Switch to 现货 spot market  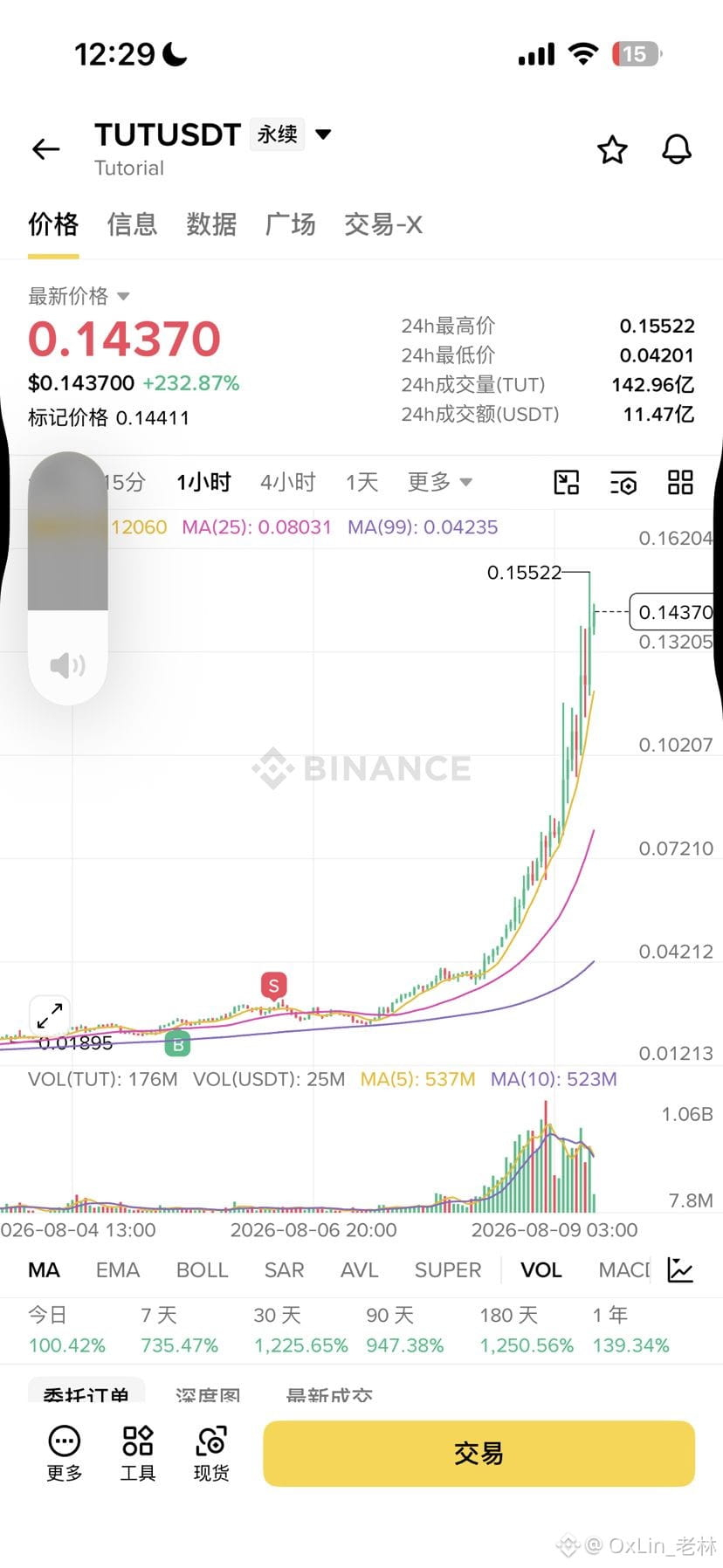tap(211, 1454)
